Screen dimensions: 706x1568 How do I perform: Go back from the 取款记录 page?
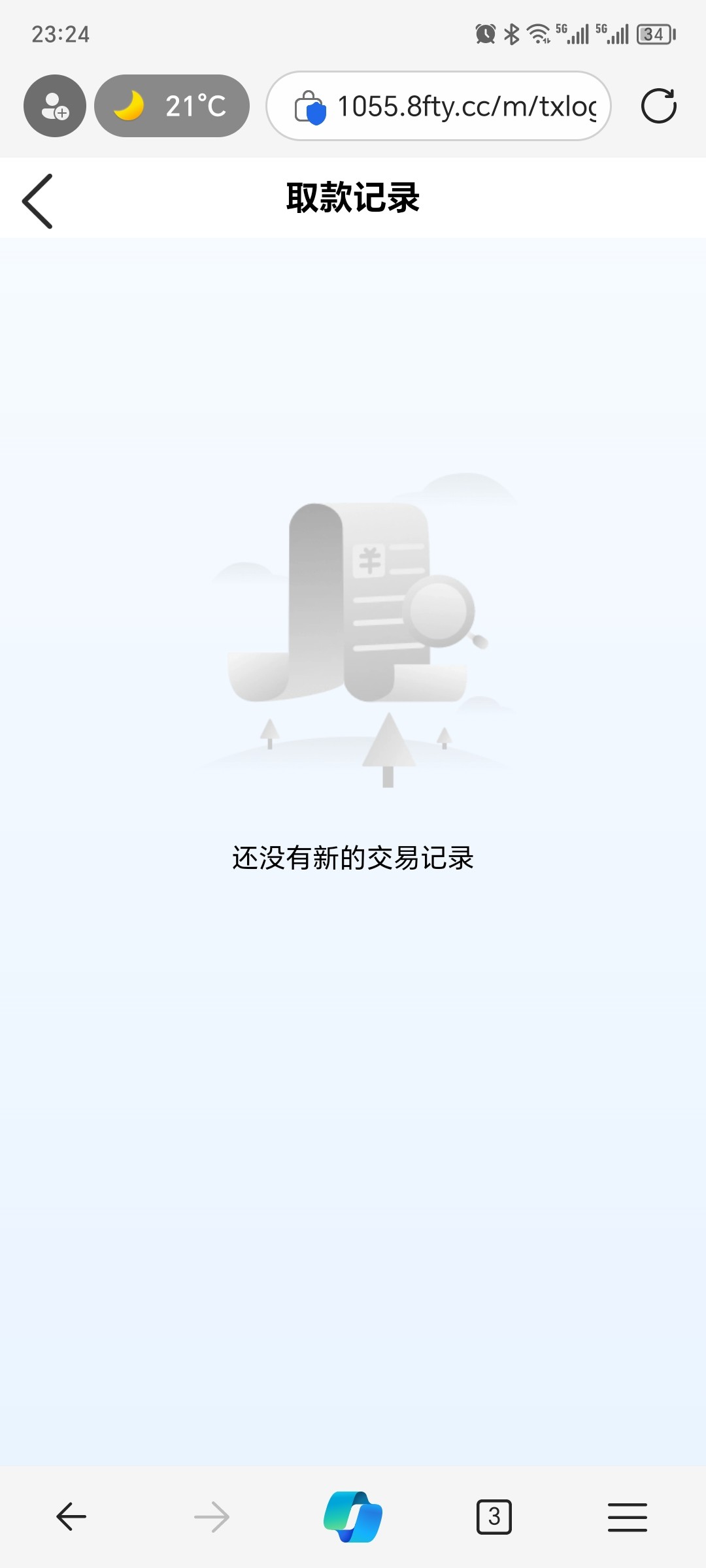[37, 201]
